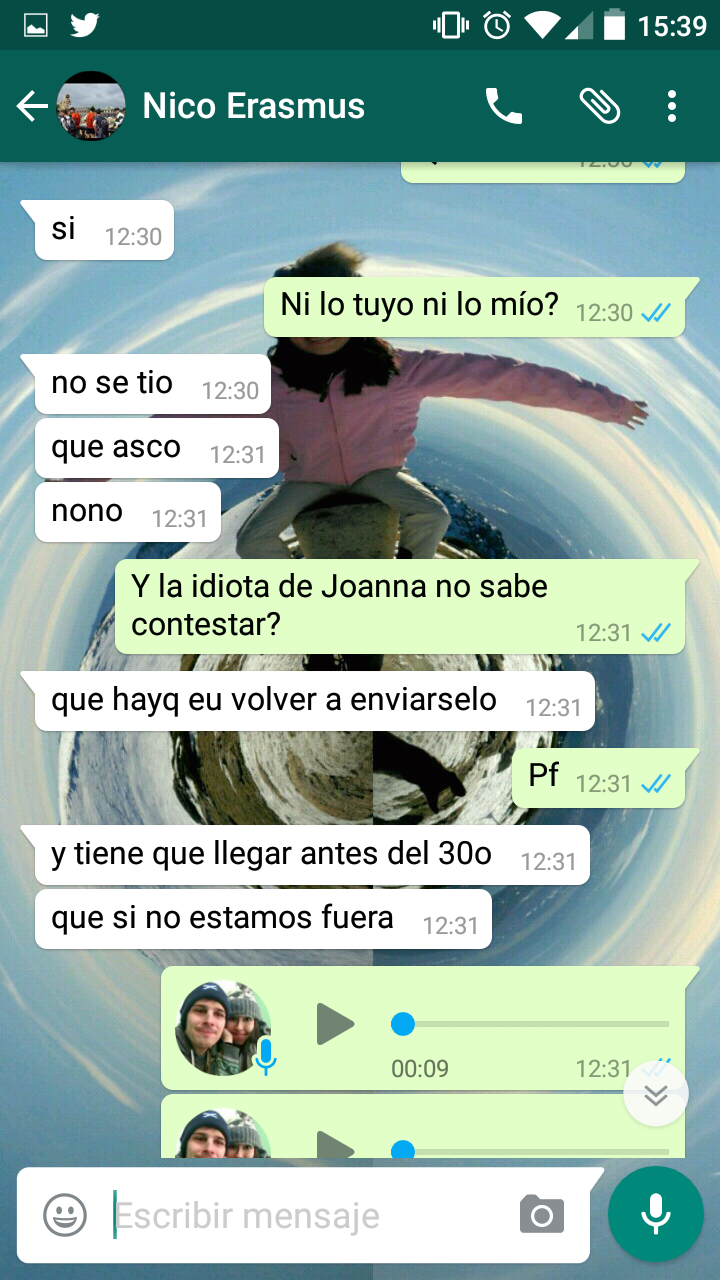The height and width of the screenshot is (1280, 720).
Task: Jump to the latest messages
Action: tap(656, 1094)
